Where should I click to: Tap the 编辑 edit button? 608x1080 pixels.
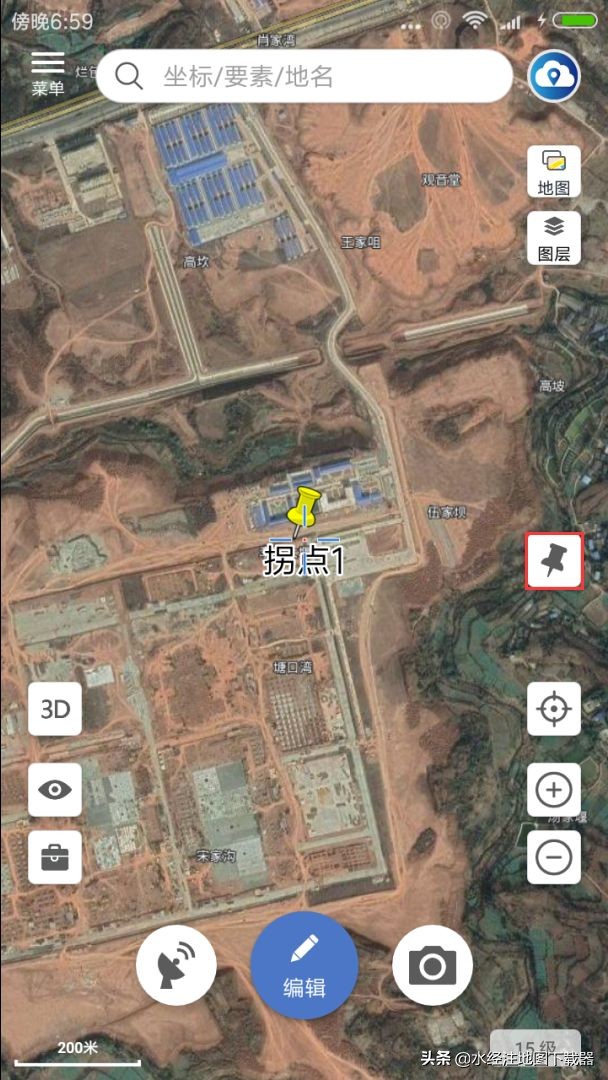304,965
